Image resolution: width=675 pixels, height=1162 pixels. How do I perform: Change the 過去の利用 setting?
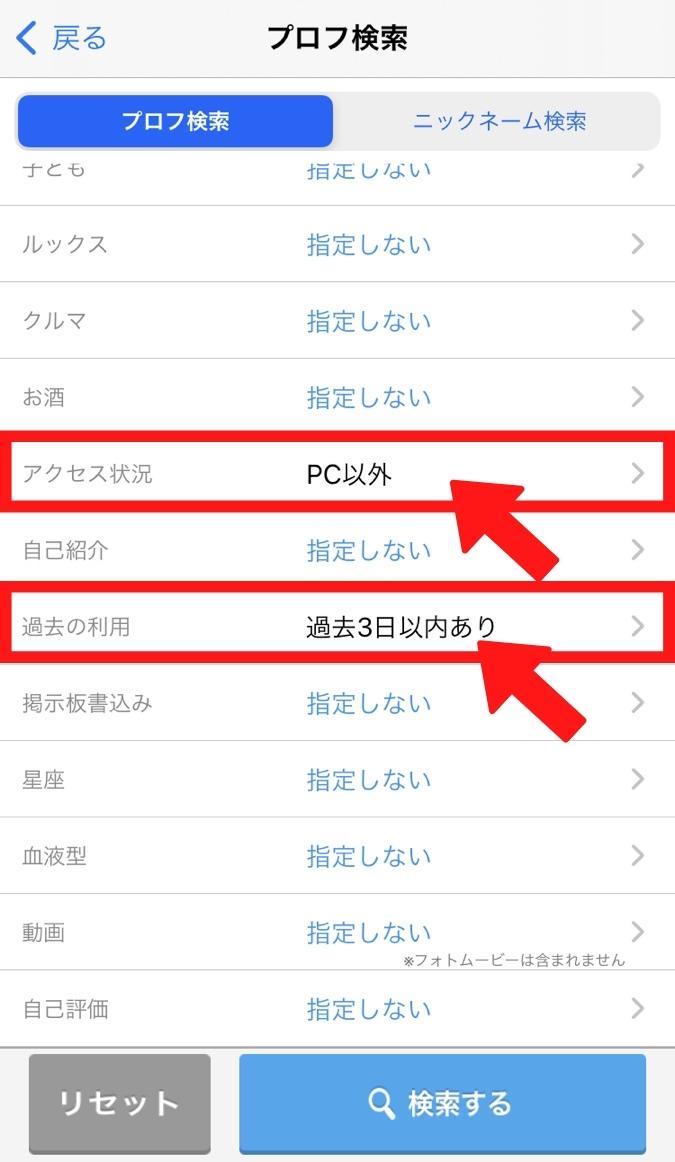pyautogui.click(x=337, y=627)
